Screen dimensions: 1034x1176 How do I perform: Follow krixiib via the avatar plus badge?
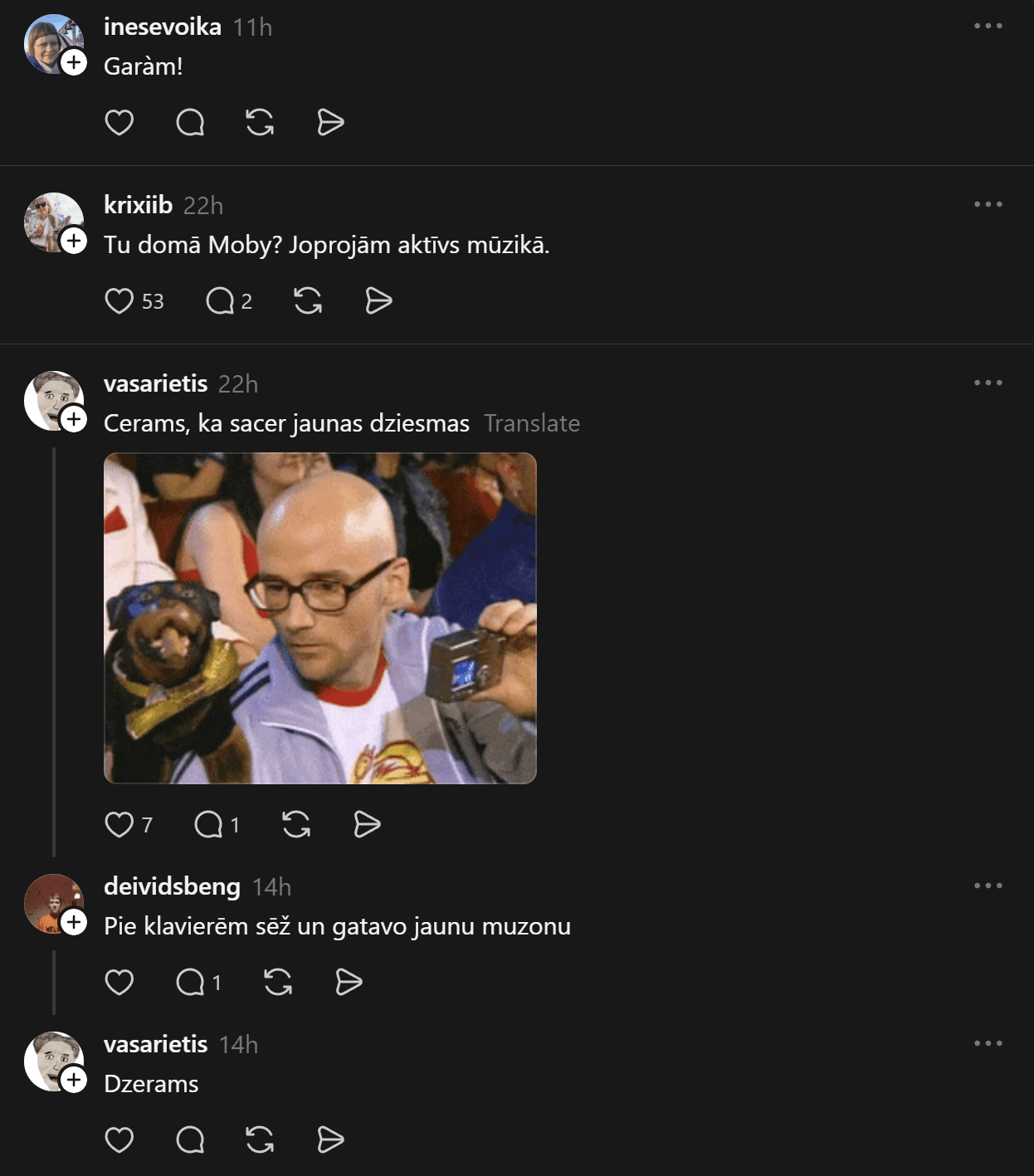74,241
